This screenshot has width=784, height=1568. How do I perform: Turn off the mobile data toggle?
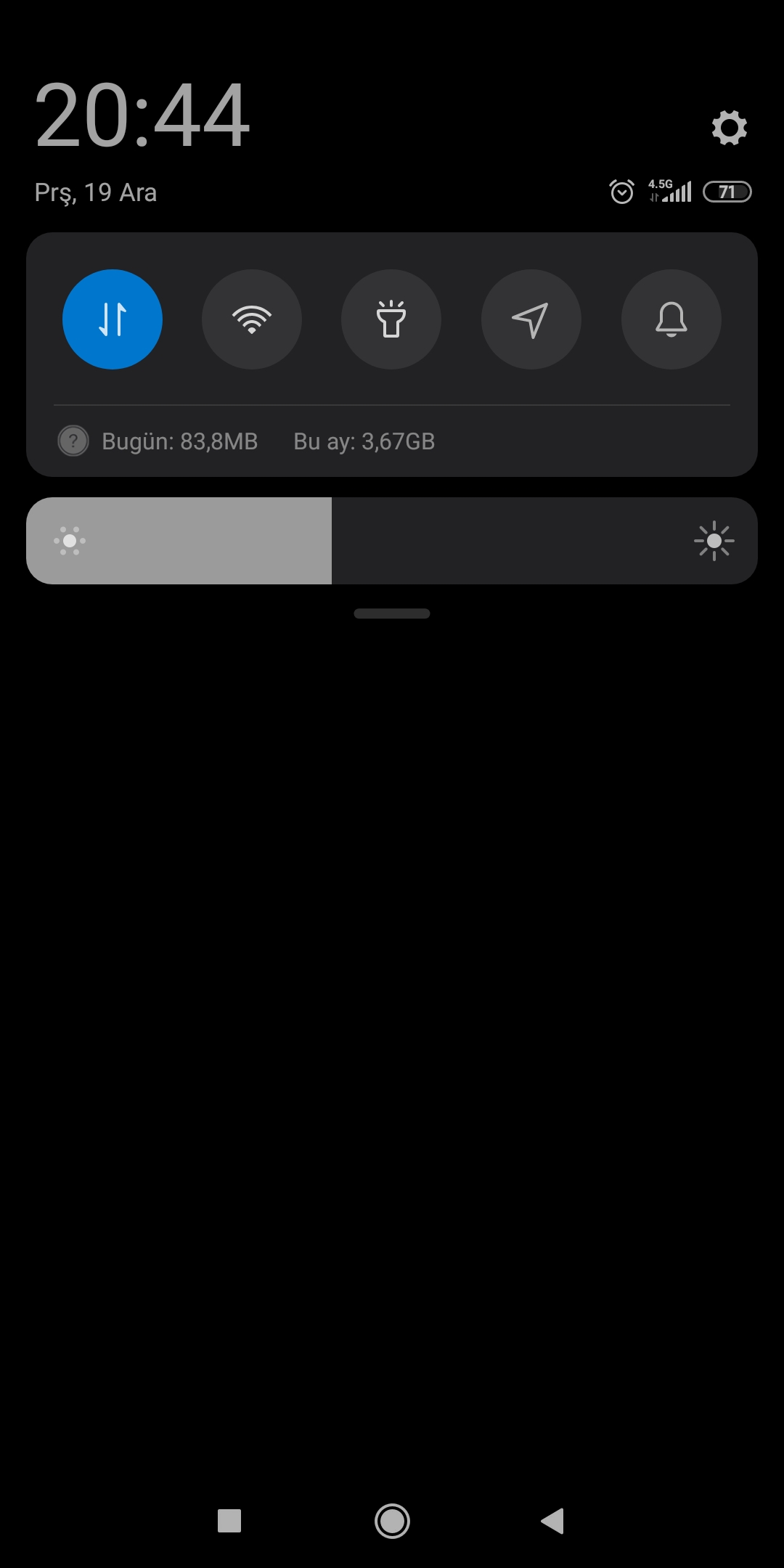[113, 319]
